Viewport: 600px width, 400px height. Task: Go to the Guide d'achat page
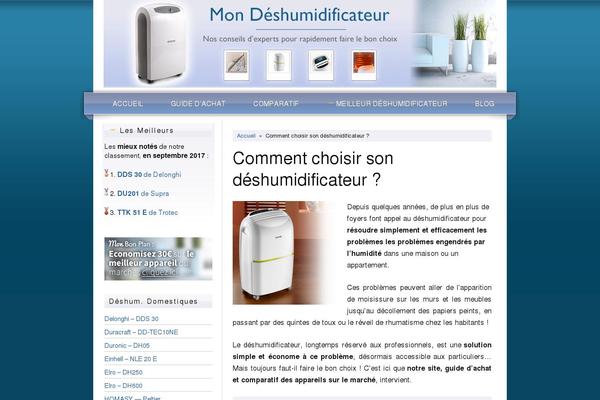pos(198,104)
